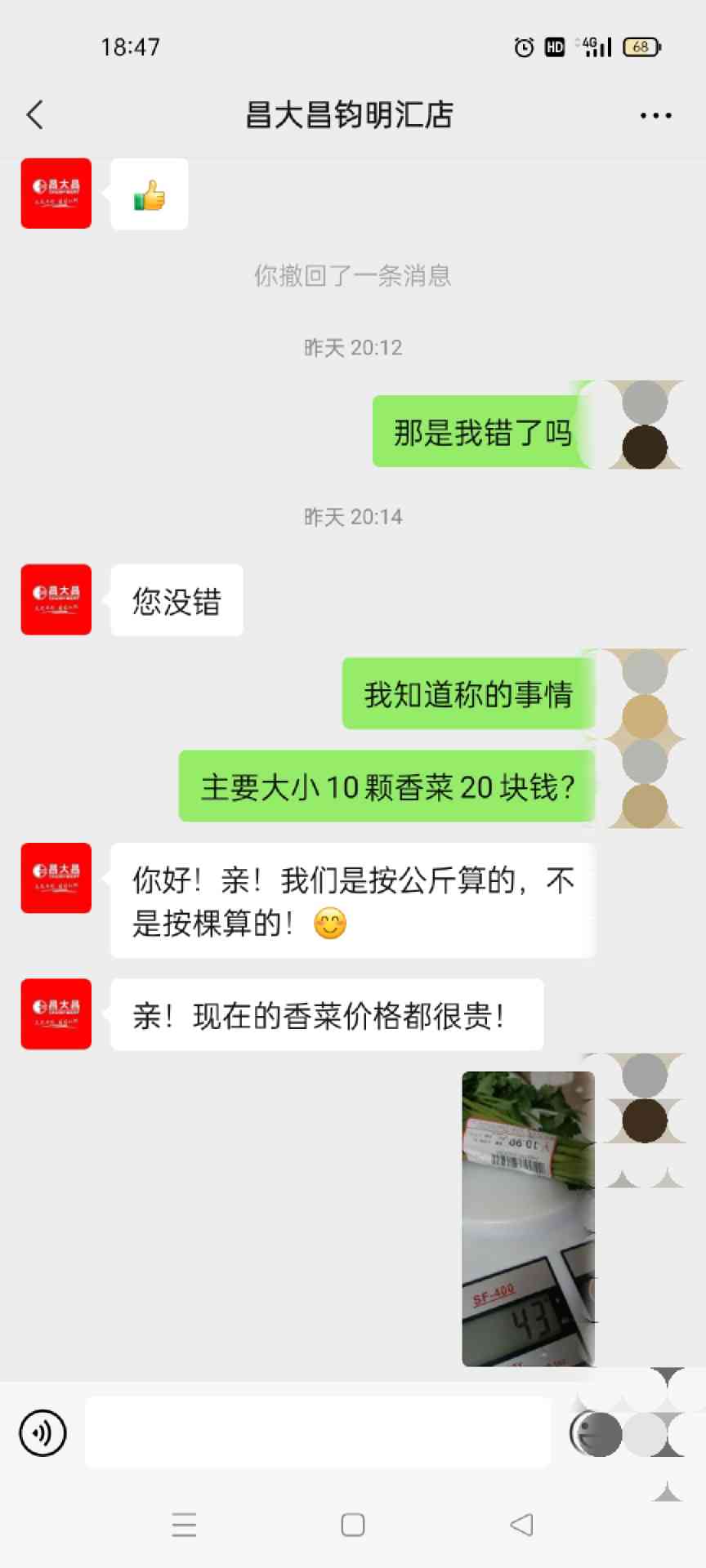Screen dimensions: 706x1568
Task: Tap the system home button
Action: pos(353,1525)
